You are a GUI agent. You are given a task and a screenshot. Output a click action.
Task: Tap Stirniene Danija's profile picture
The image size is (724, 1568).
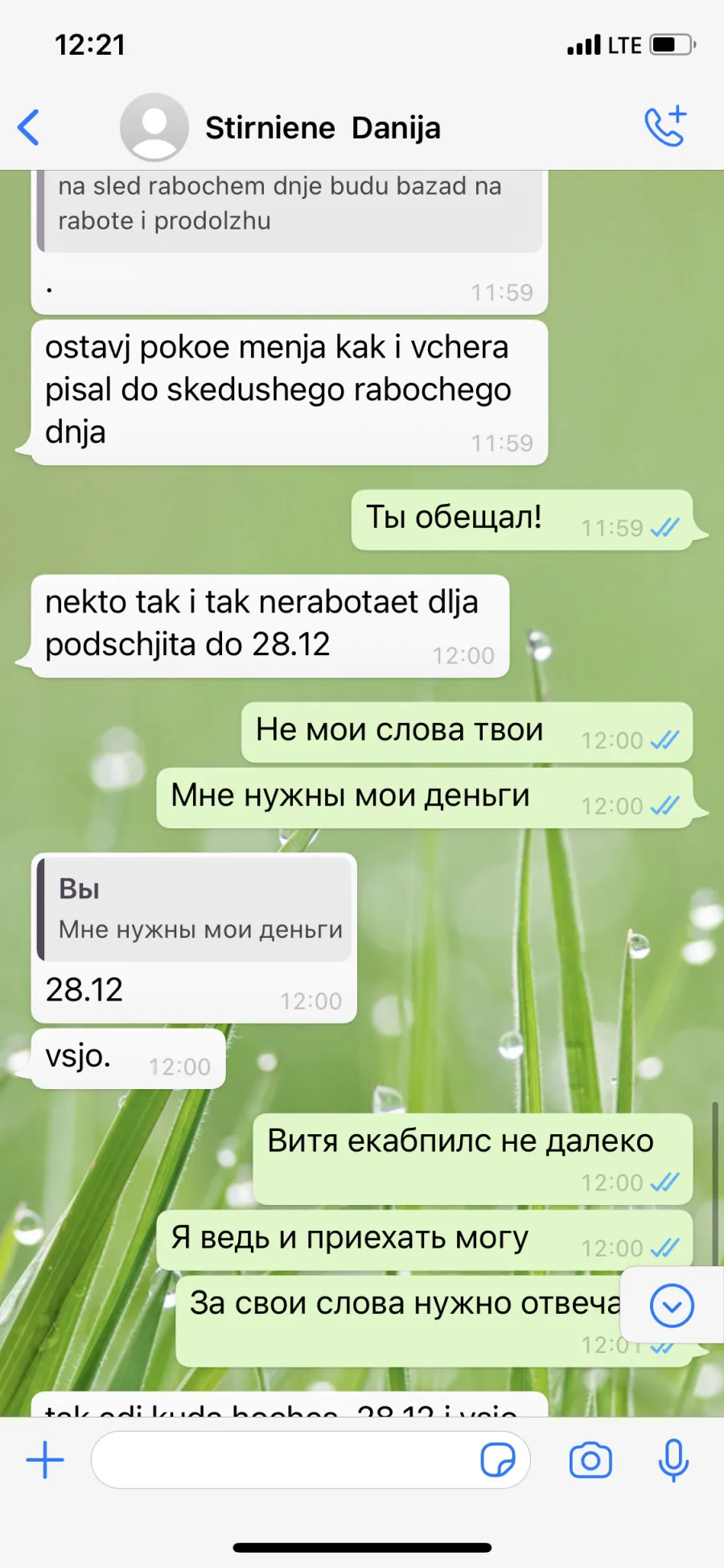pos(154,127)
